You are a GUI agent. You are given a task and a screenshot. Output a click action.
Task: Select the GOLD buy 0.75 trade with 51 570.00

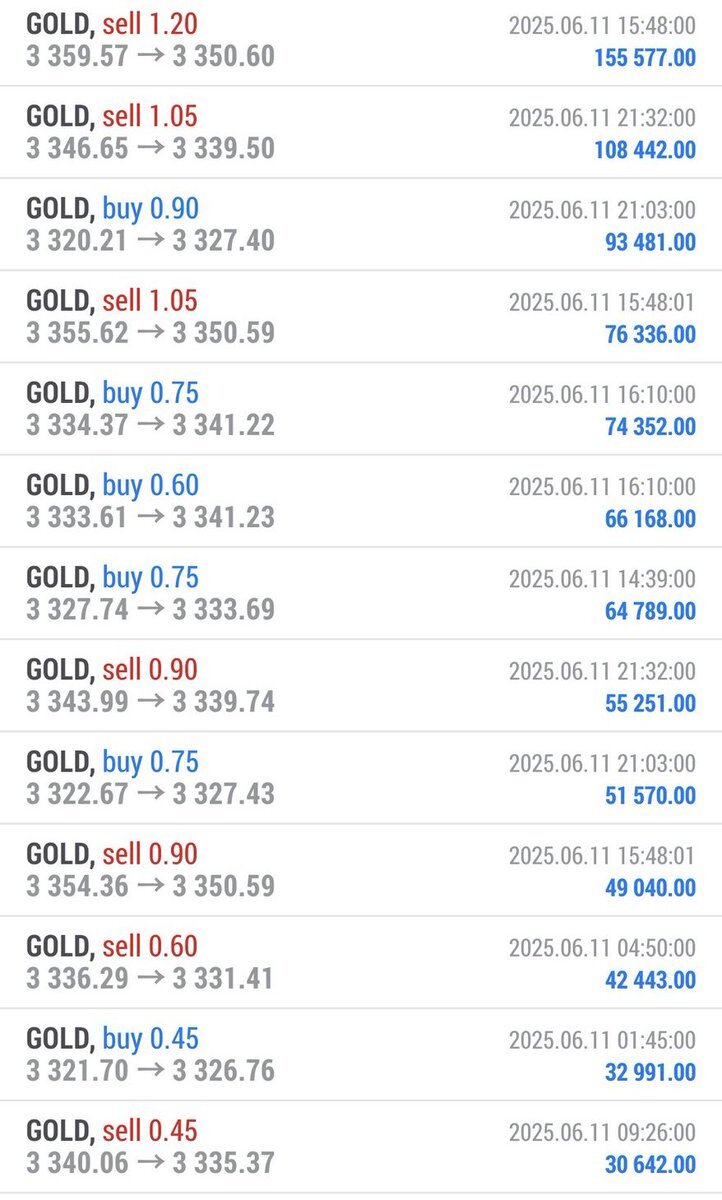coord(361,777)
